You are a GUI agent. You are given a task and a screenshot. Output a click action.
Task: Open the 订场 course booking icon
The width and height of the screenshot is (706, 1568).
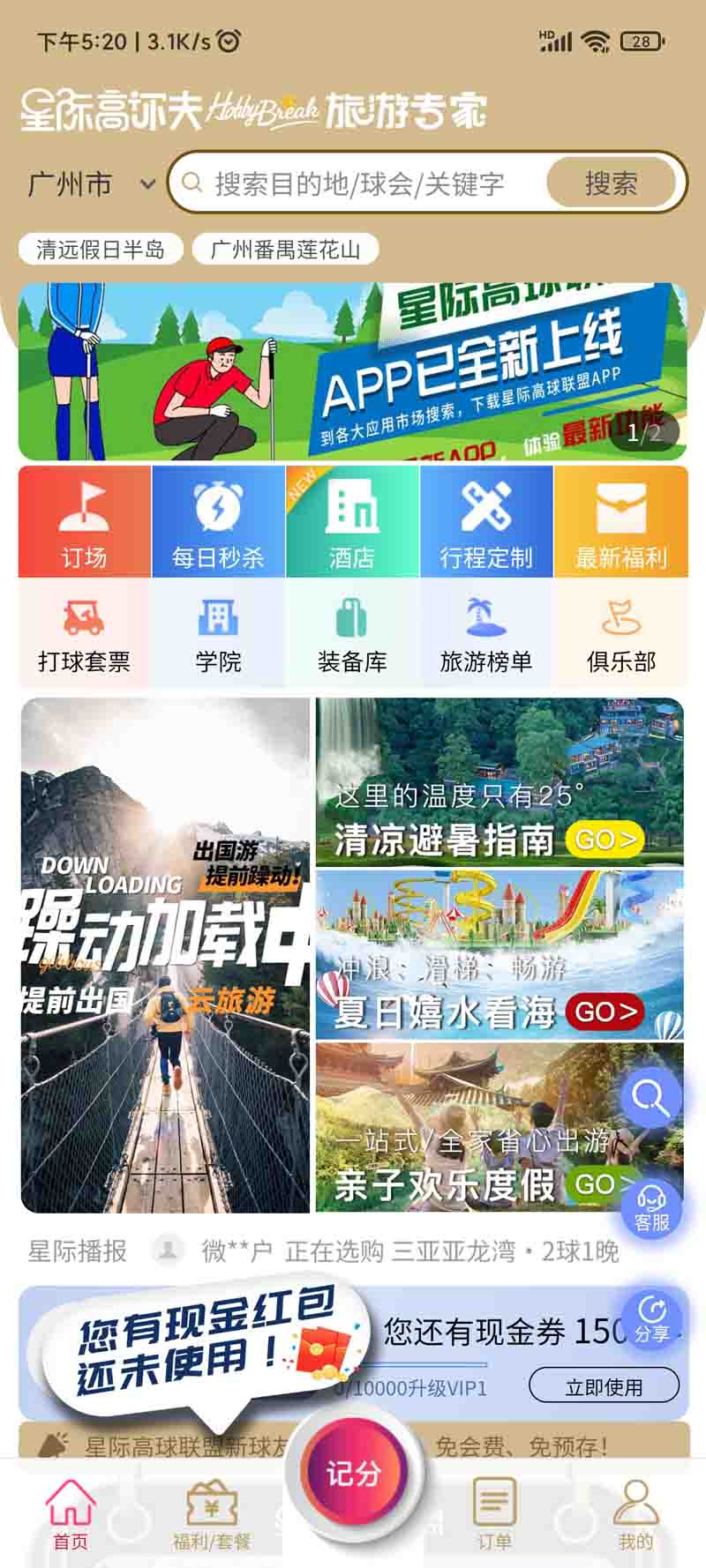pyautogui.click(x=86, y=522)
